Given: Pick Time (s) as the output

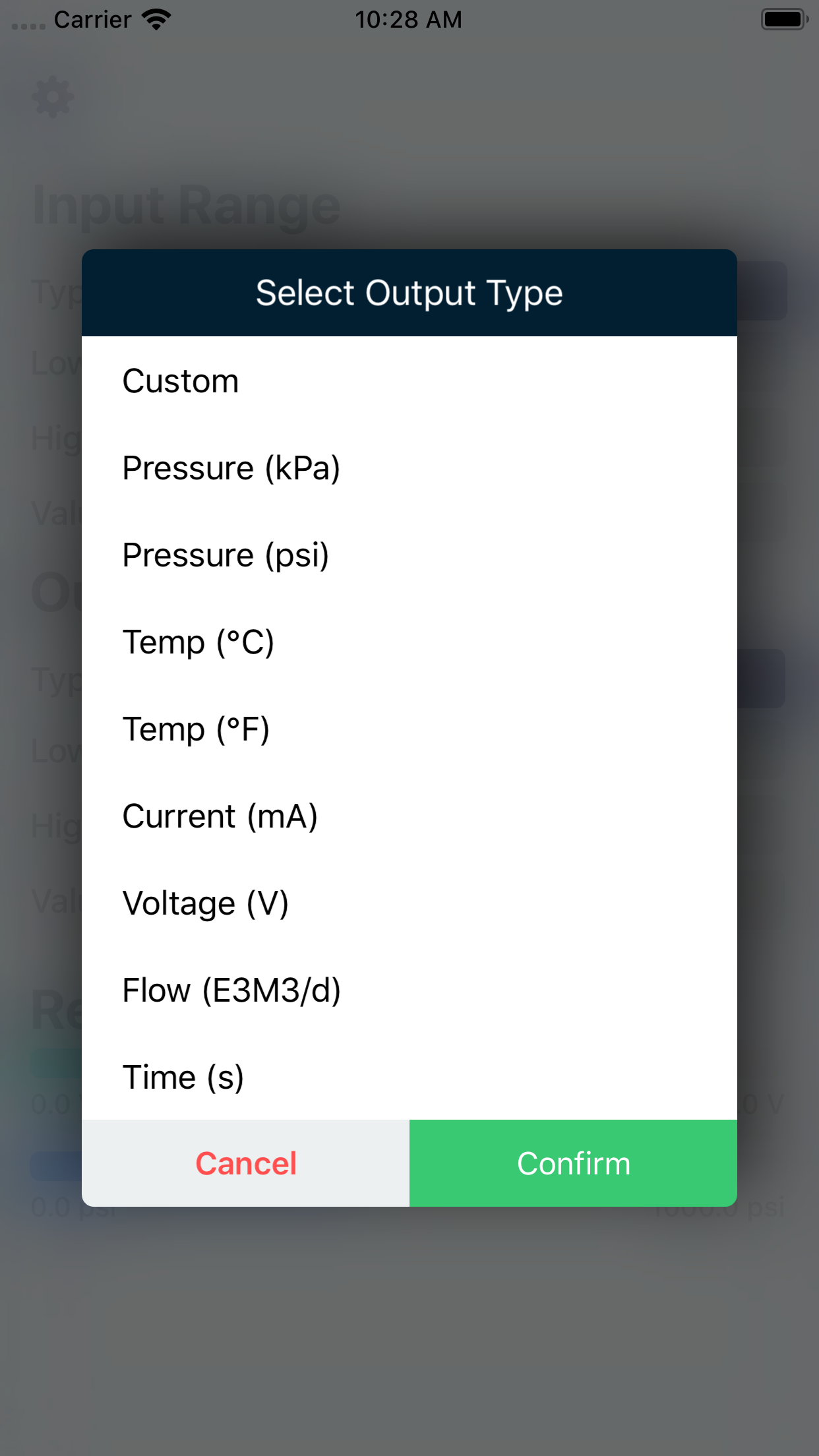Looking at the screenshot, I should tap(184, 1076).
